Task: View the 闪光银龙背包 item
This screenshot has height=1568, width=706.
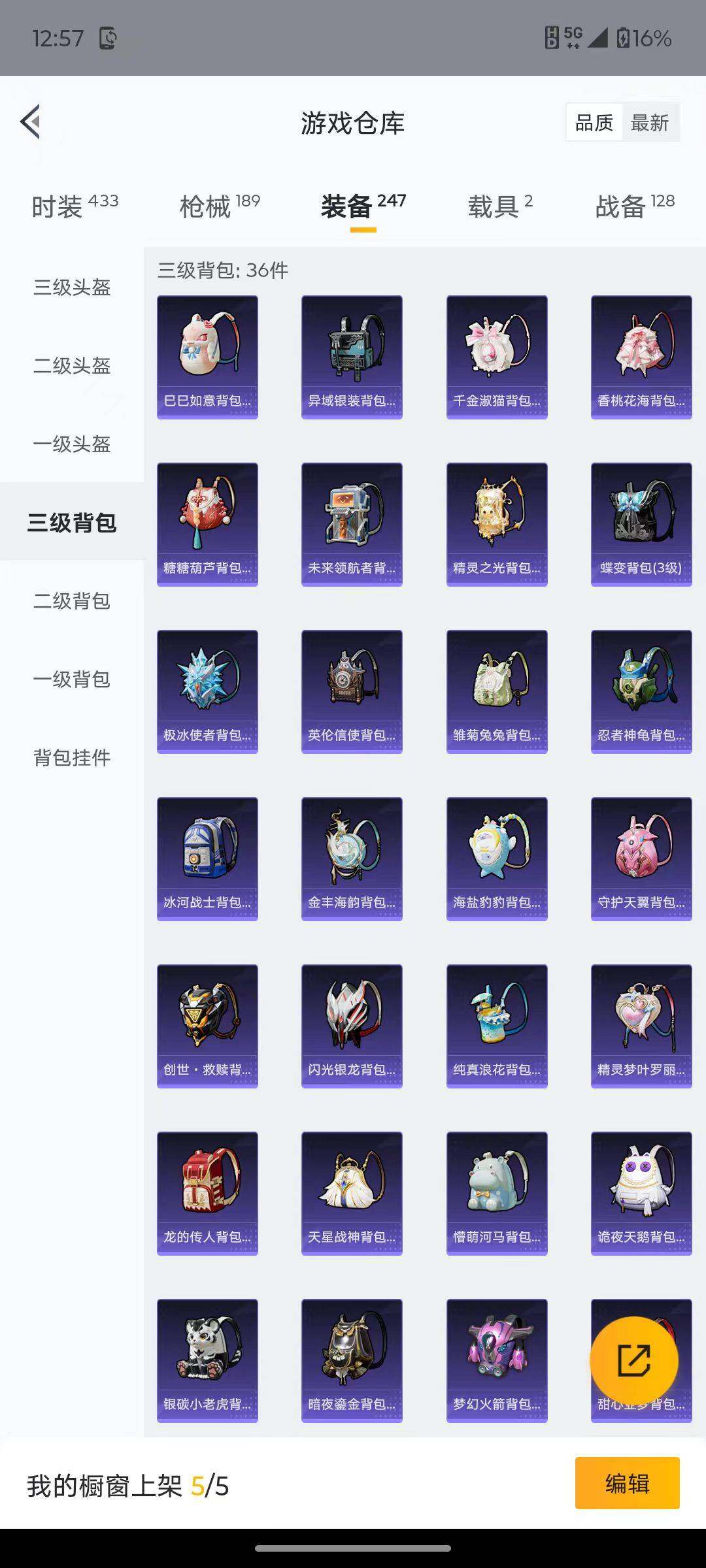Action: 352,1026
